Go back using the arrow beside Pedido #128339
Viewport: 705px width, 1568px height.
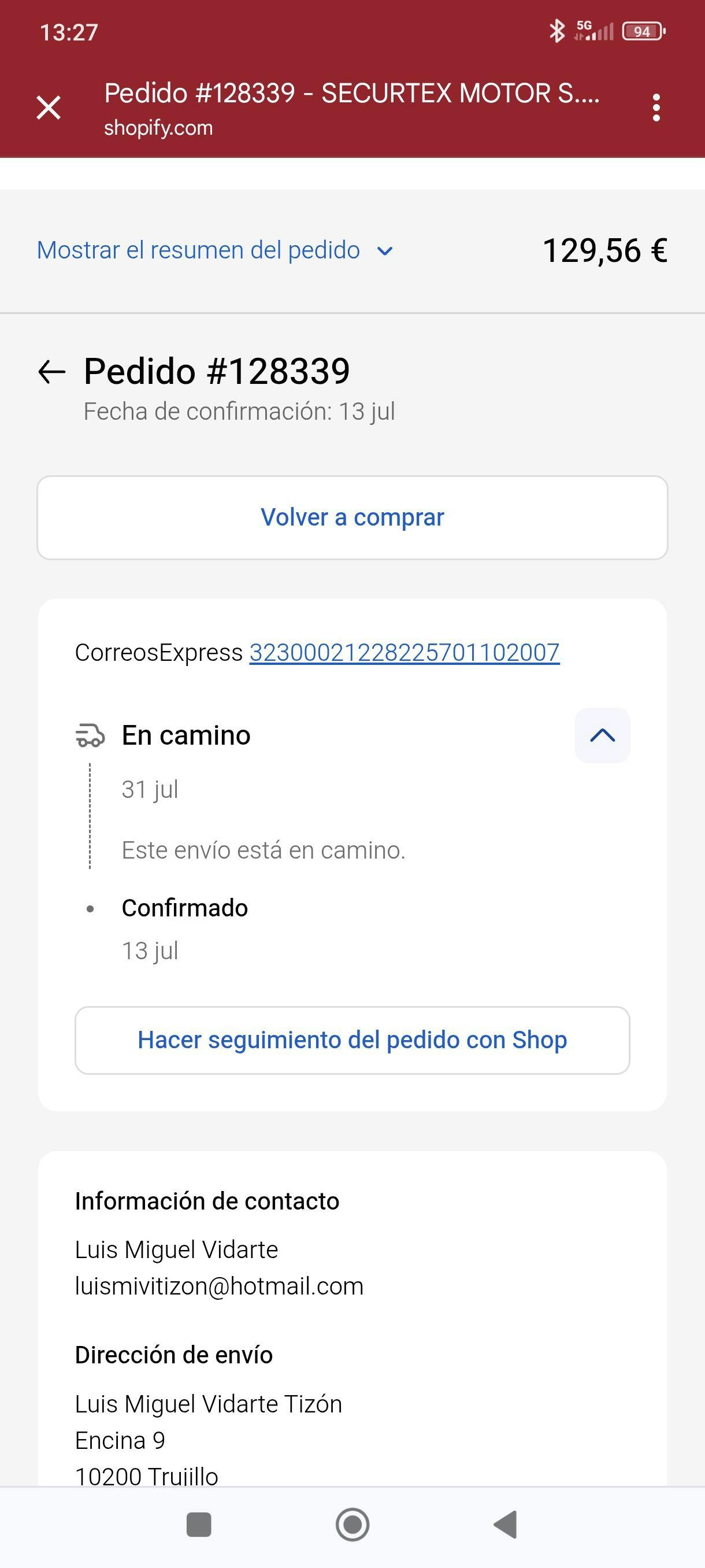[x=51, y=371]
